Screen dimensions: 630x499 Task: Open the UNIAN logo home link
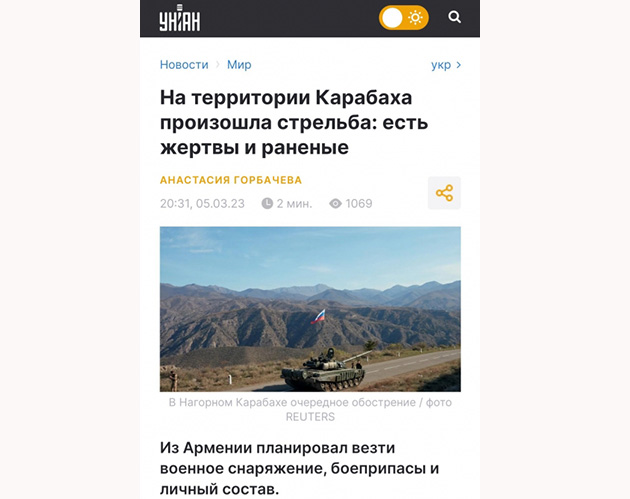pos(180,18)
